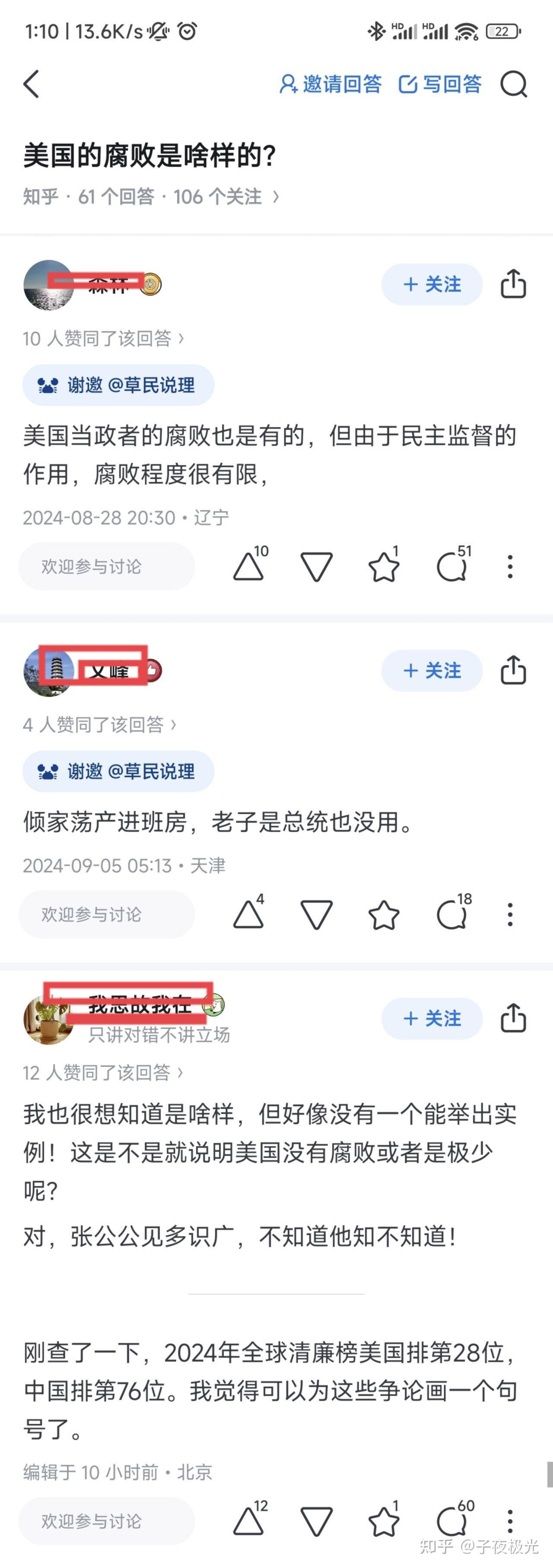Tap 邀请回答 to invite answers
This screenshot has height=1568, width=553.
pos(331,84)
